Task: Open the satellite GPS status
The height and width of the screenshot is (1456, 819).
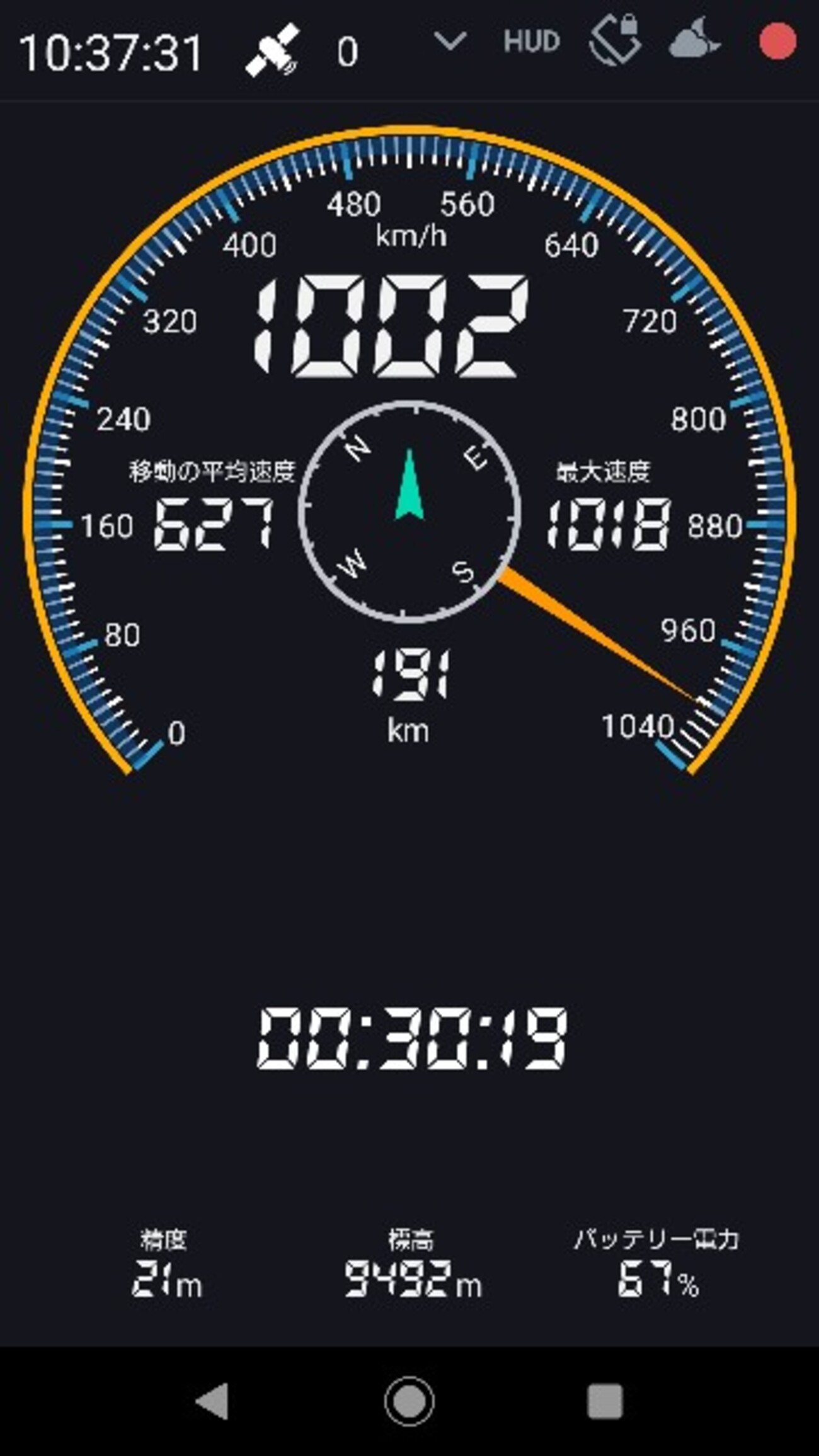Action: [272, 50]
